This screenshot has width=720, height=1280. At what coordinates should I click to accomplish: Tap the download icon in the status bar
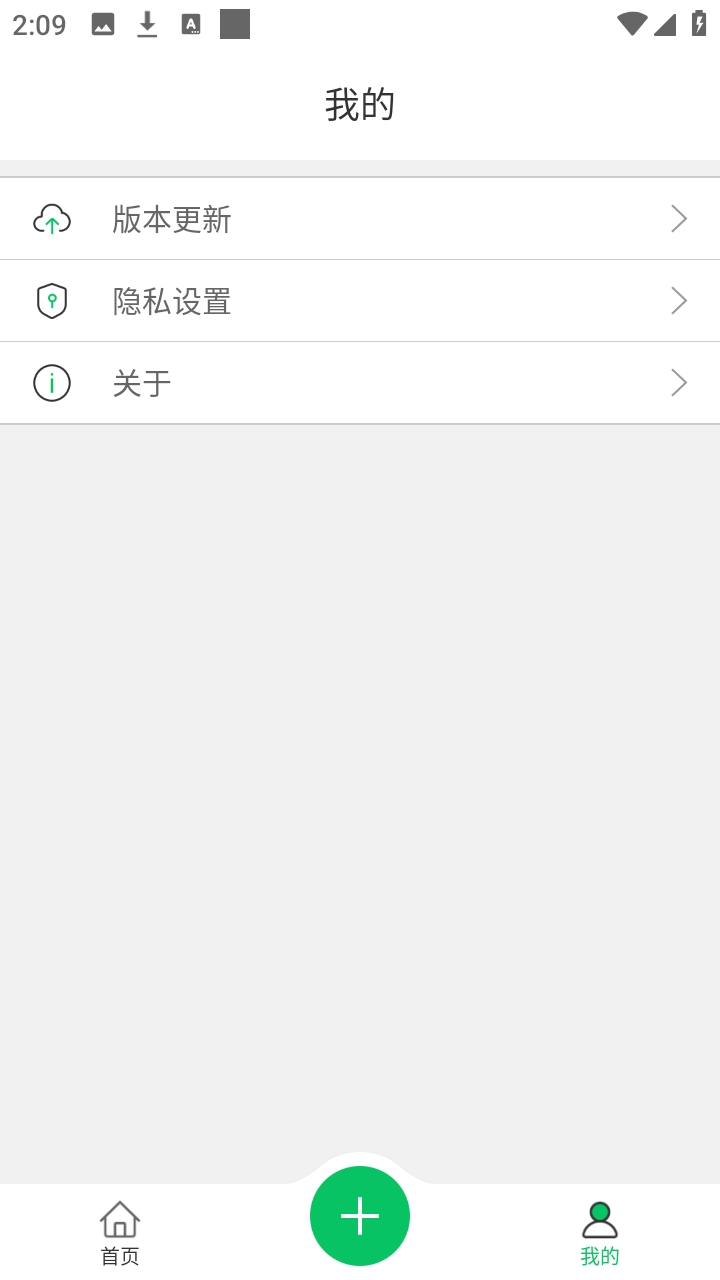(x=147, y=24)
